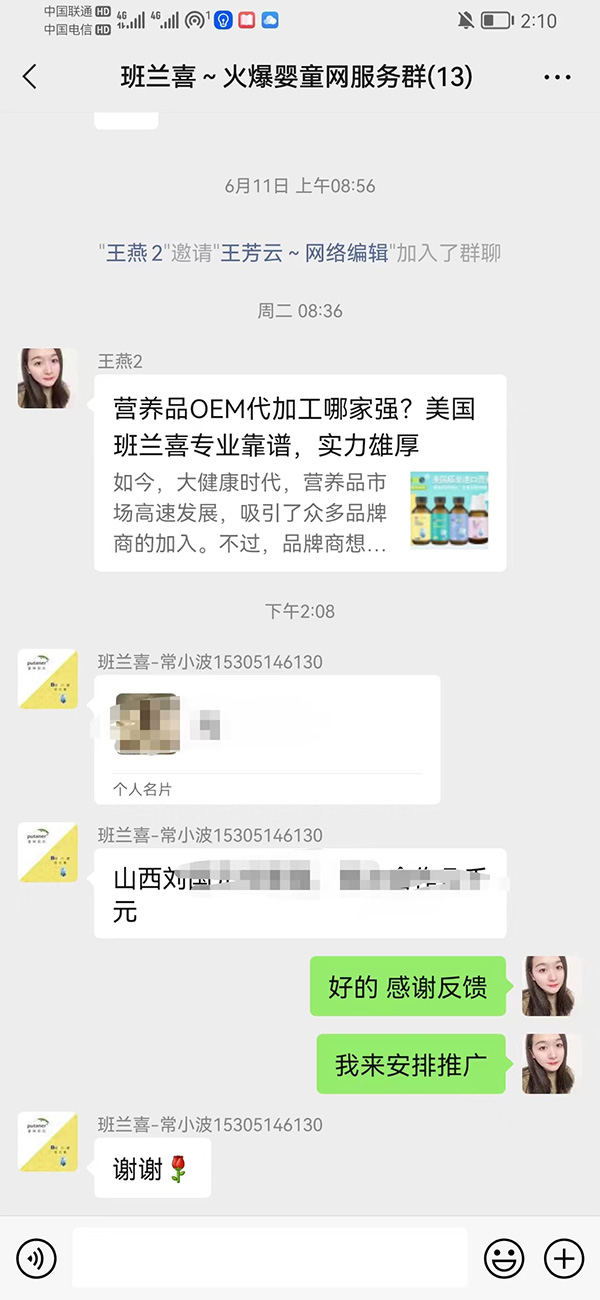
Task: Tap 王燕2's avatar beside the article
Action: 47,378
